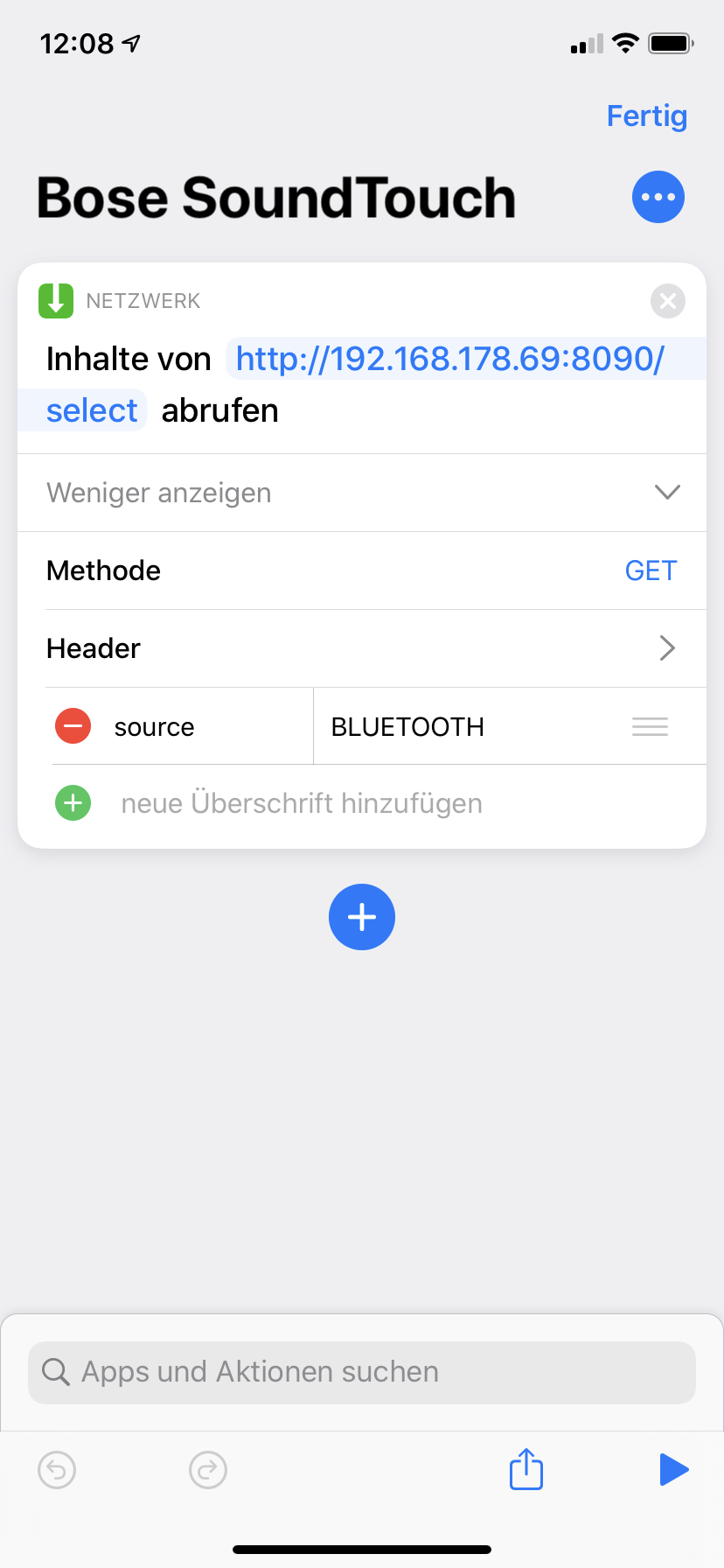Remove the Netzwerk action with X
Screen dimensions: 724x1568
[x=667, y=301]
